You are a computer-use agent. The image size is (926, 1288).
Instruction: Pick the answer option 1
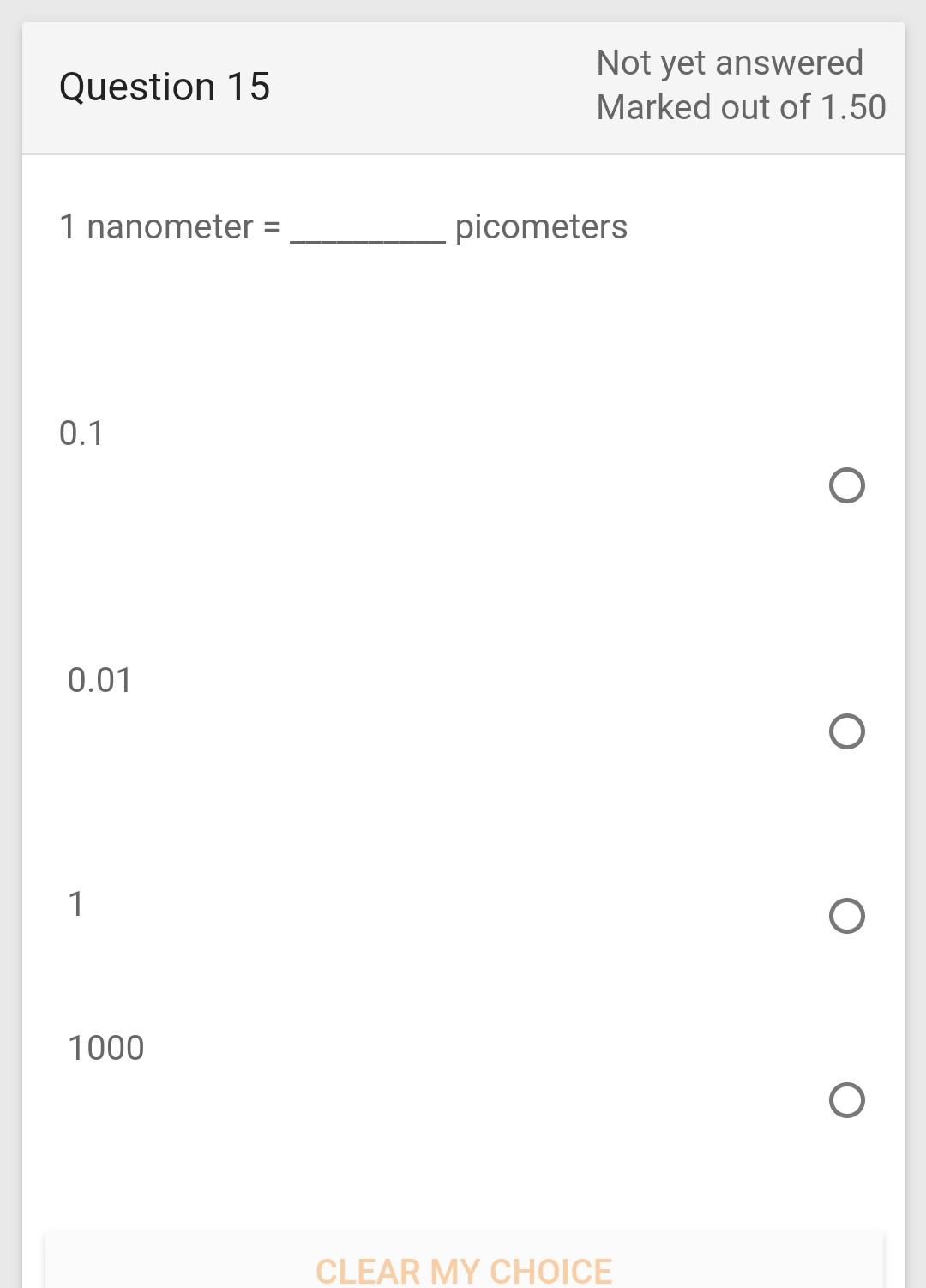pos(846,916)
